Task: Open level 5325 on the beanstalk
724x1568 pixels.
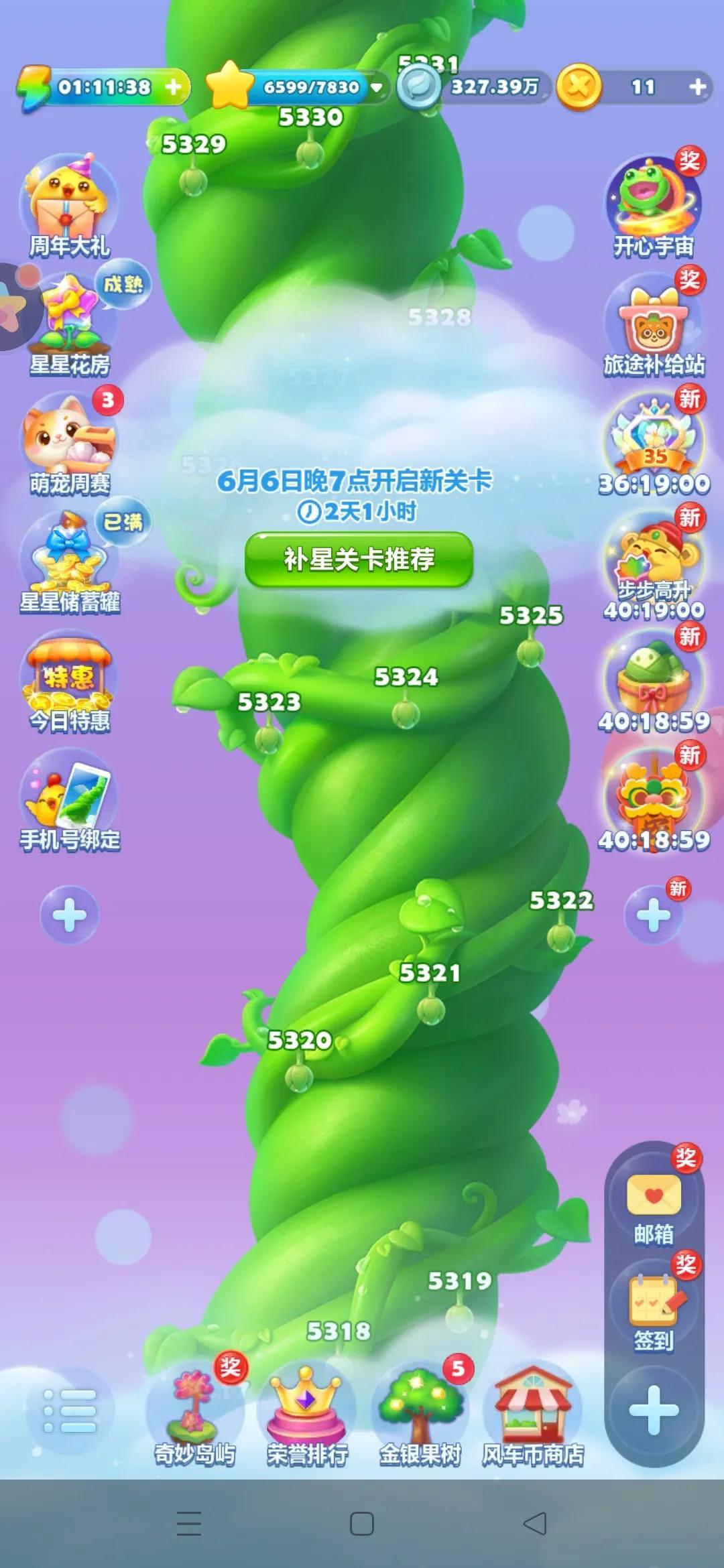Action: 530,651
